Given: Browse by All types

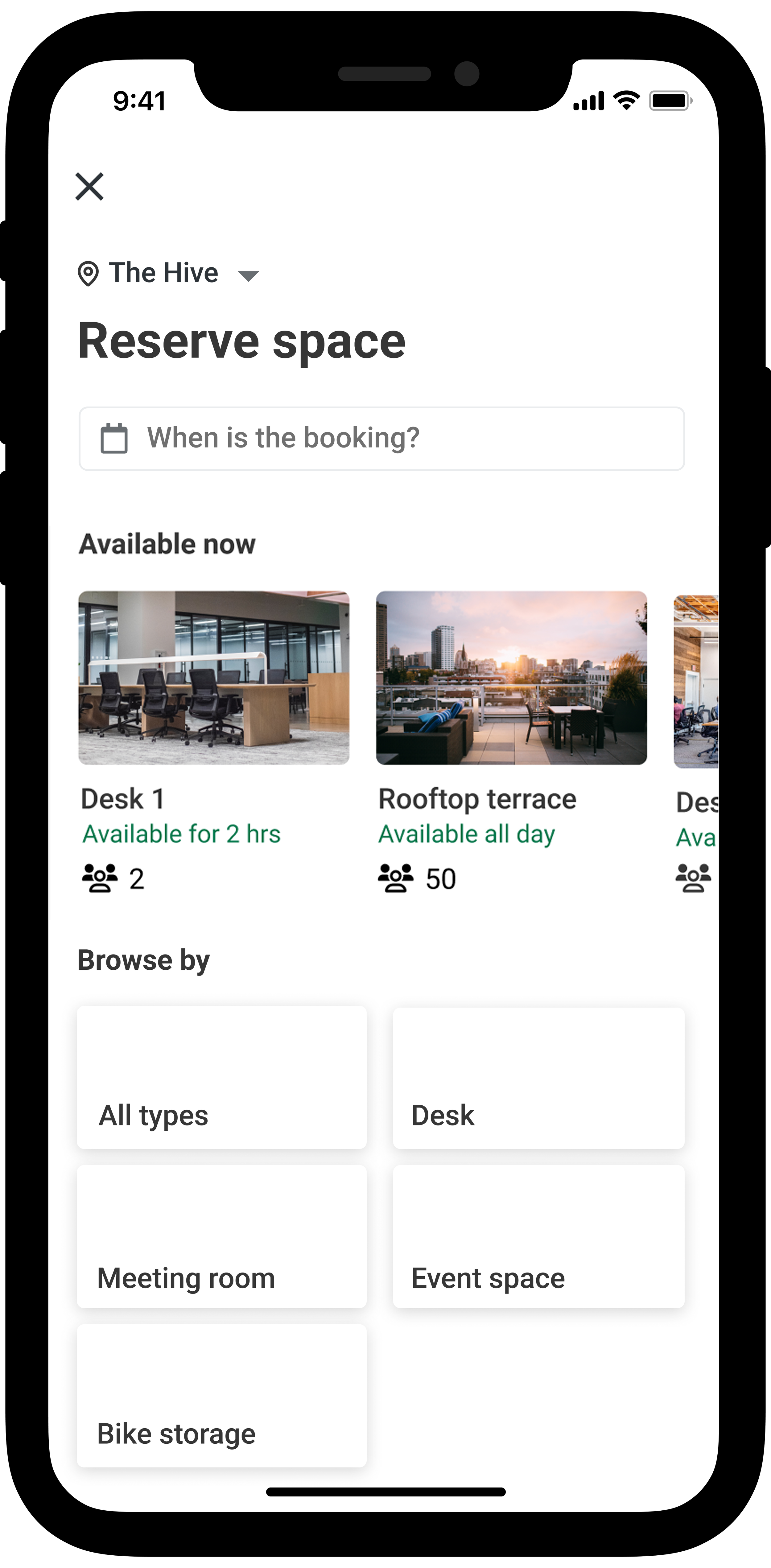Looking at the screenshot, I should 221,1077.
